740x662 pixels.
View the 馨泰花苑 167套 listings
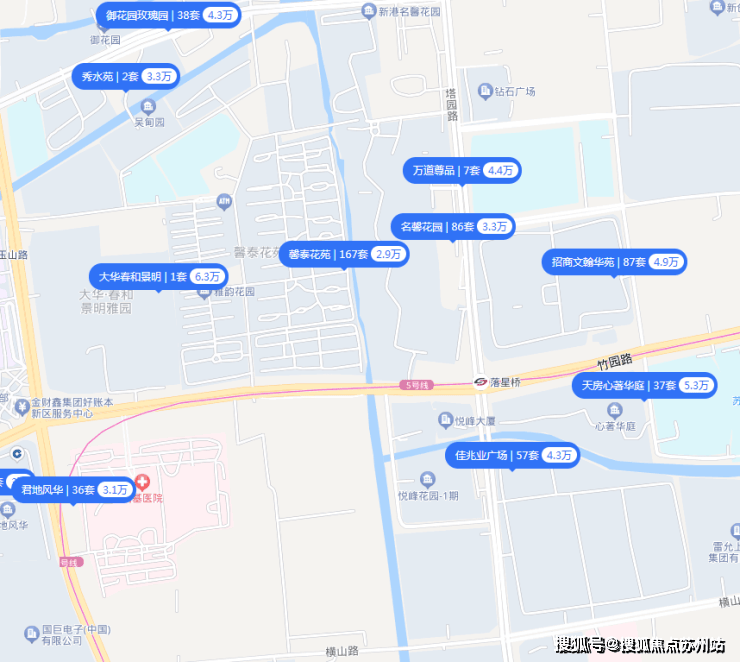[x=343, y=254]
